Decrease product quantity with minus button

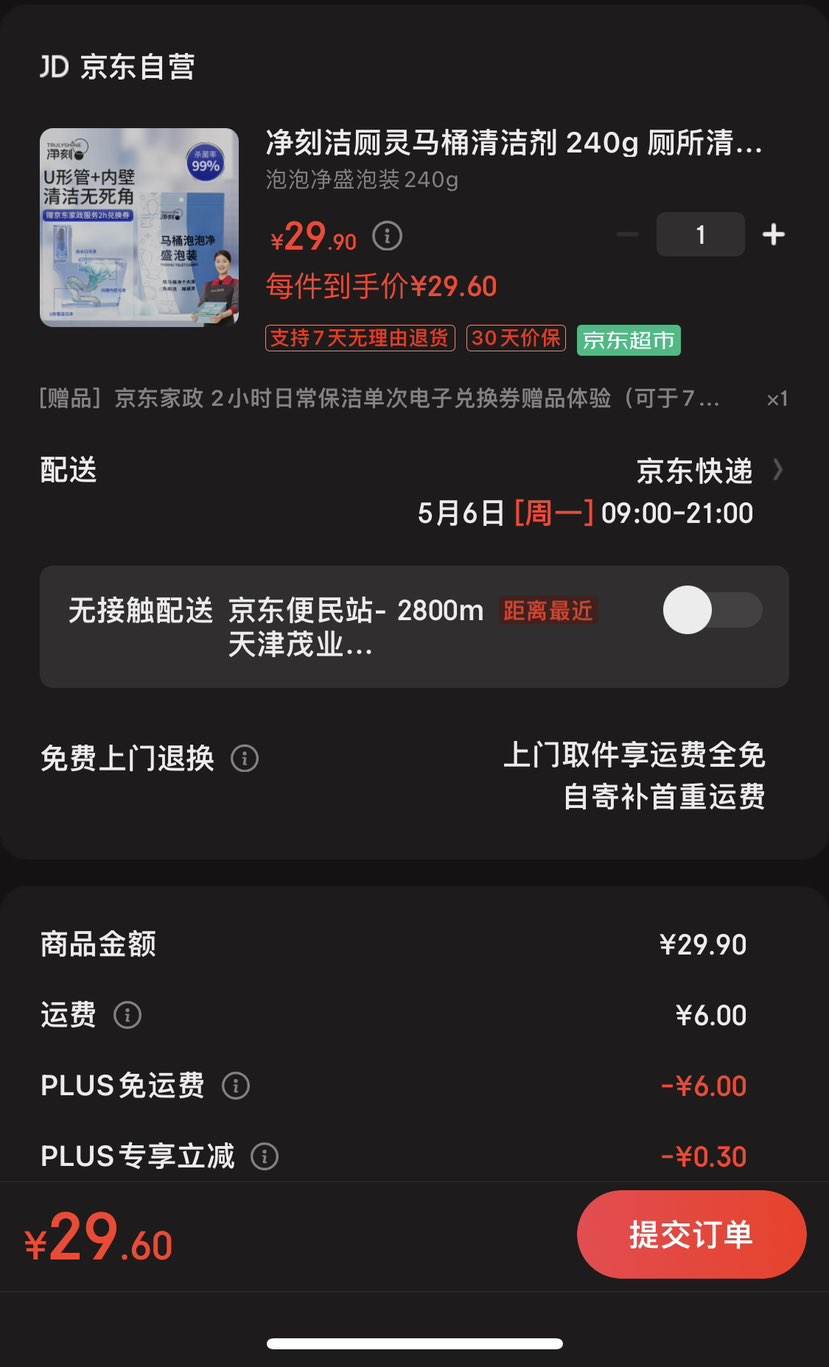627,235
